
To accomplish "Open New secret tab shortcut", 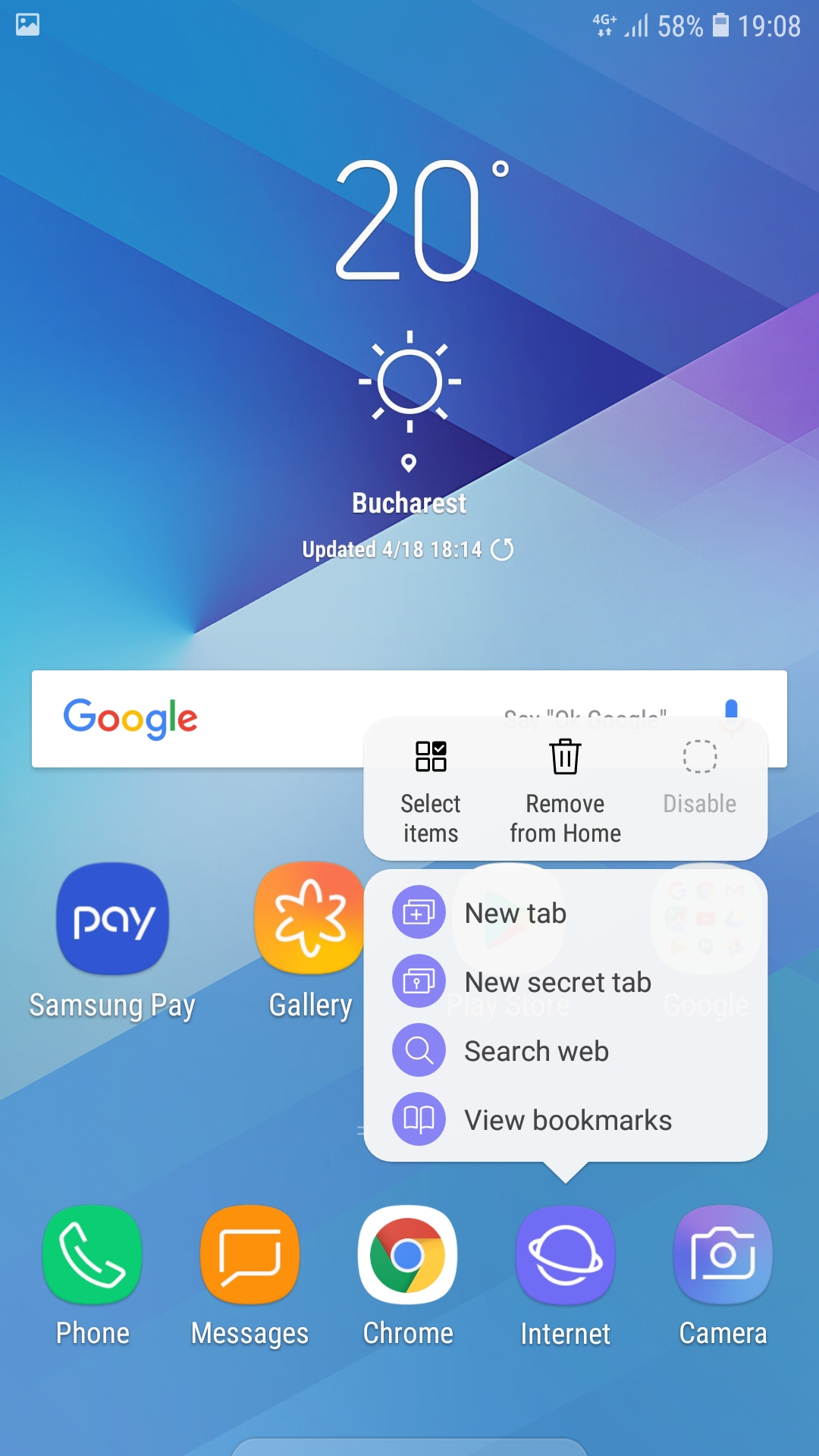I will tap(557, 982).
